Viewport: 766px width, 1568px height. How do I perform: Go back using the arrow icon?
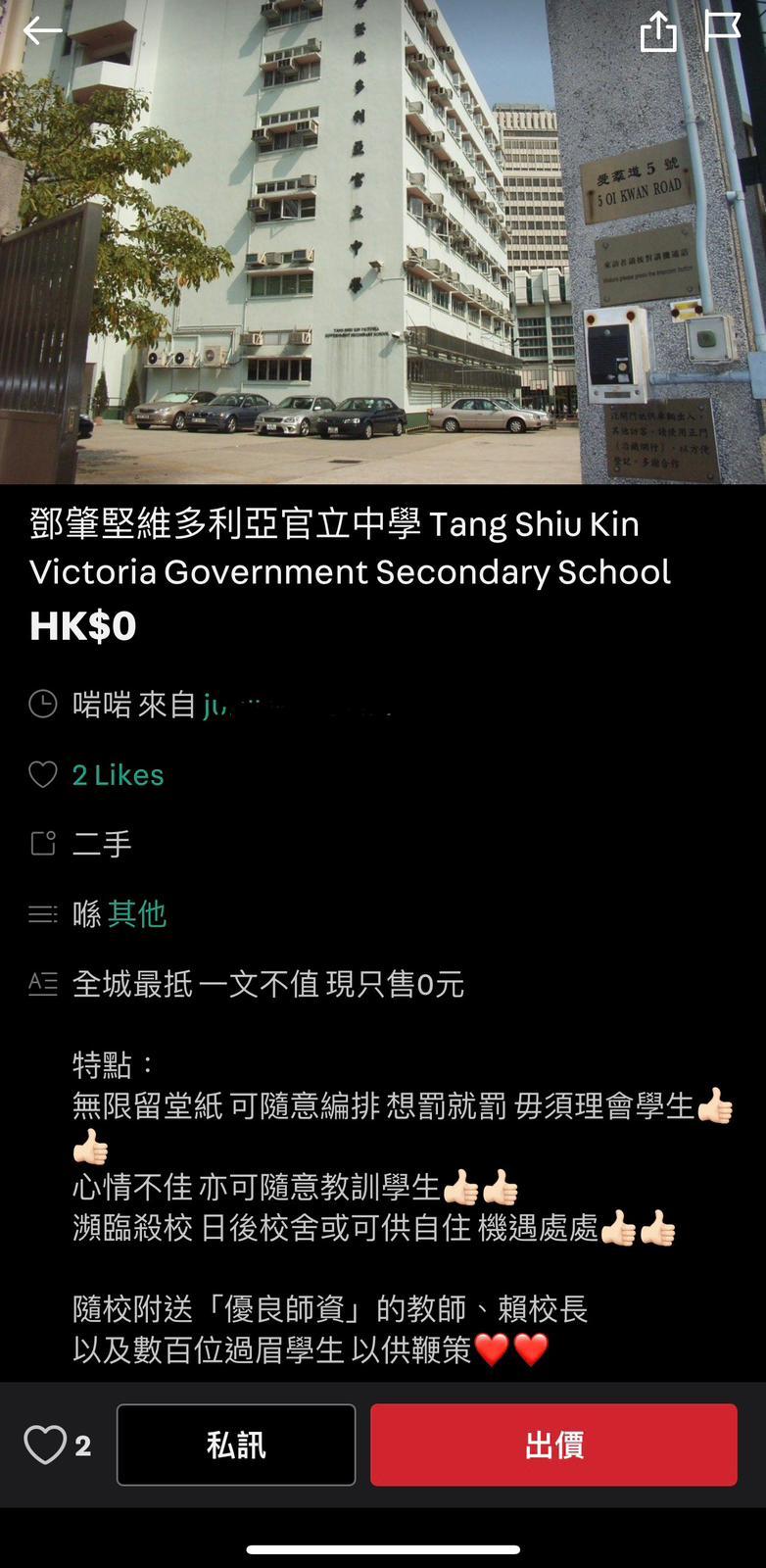coord(42,31)
